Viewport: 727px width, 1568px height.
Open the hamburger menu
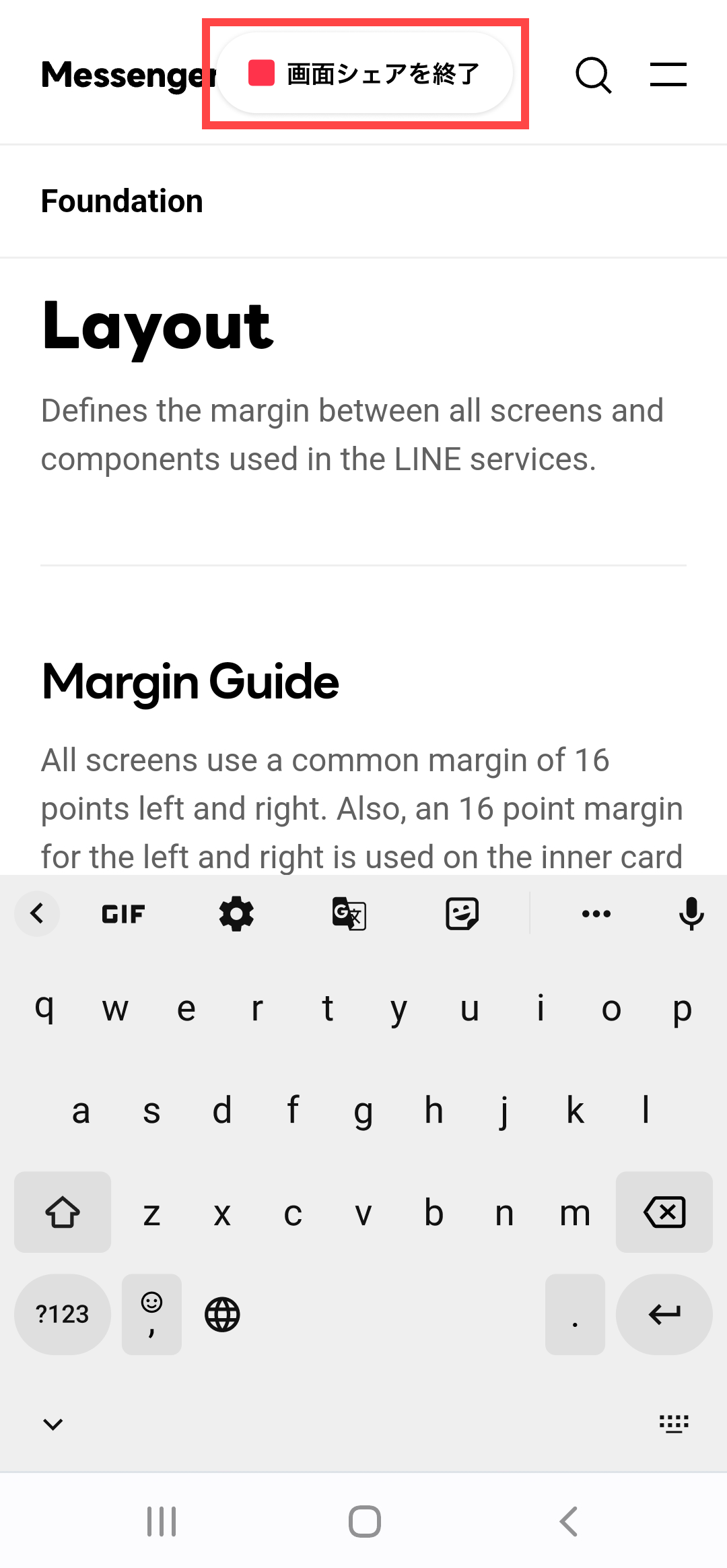(668, 75)
